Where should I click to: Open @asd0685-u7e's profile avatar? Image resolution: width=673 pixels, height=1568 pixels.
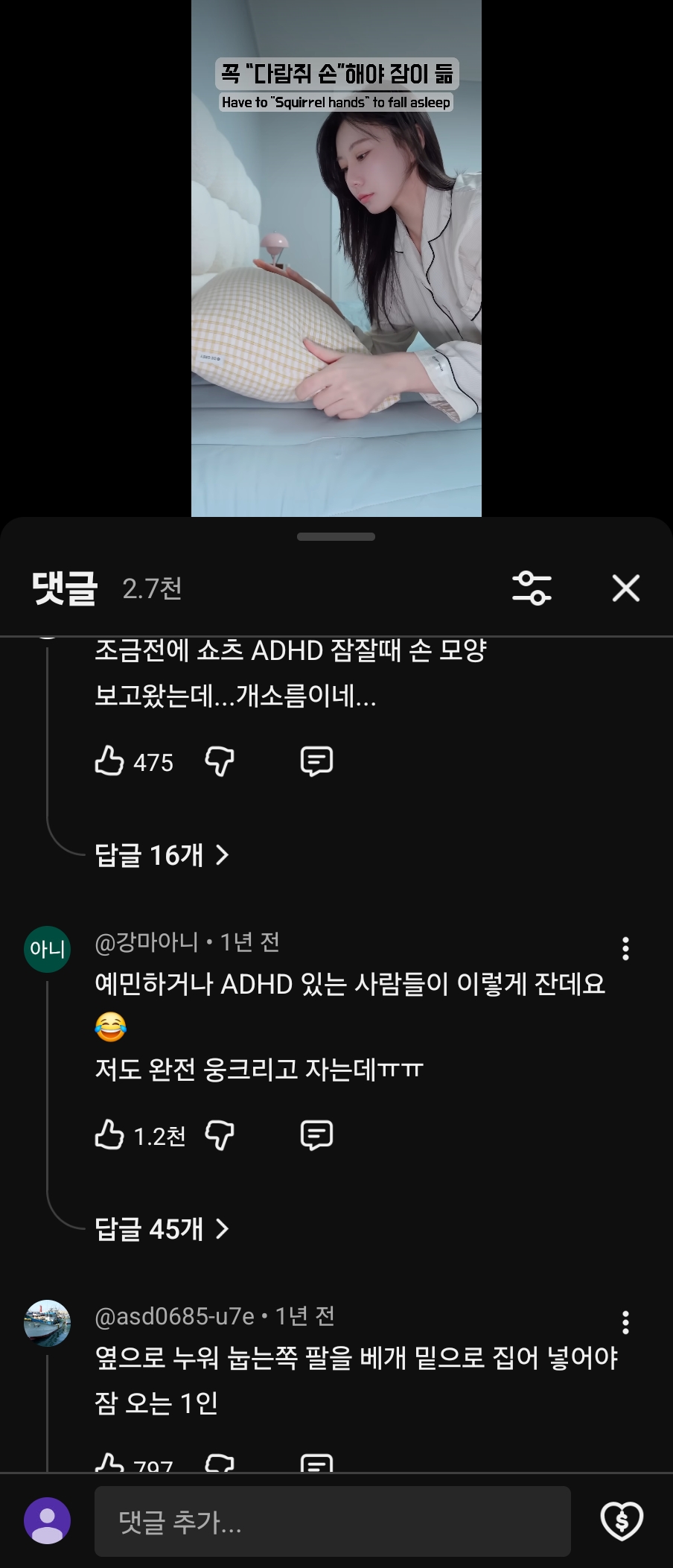(48, 1323)
